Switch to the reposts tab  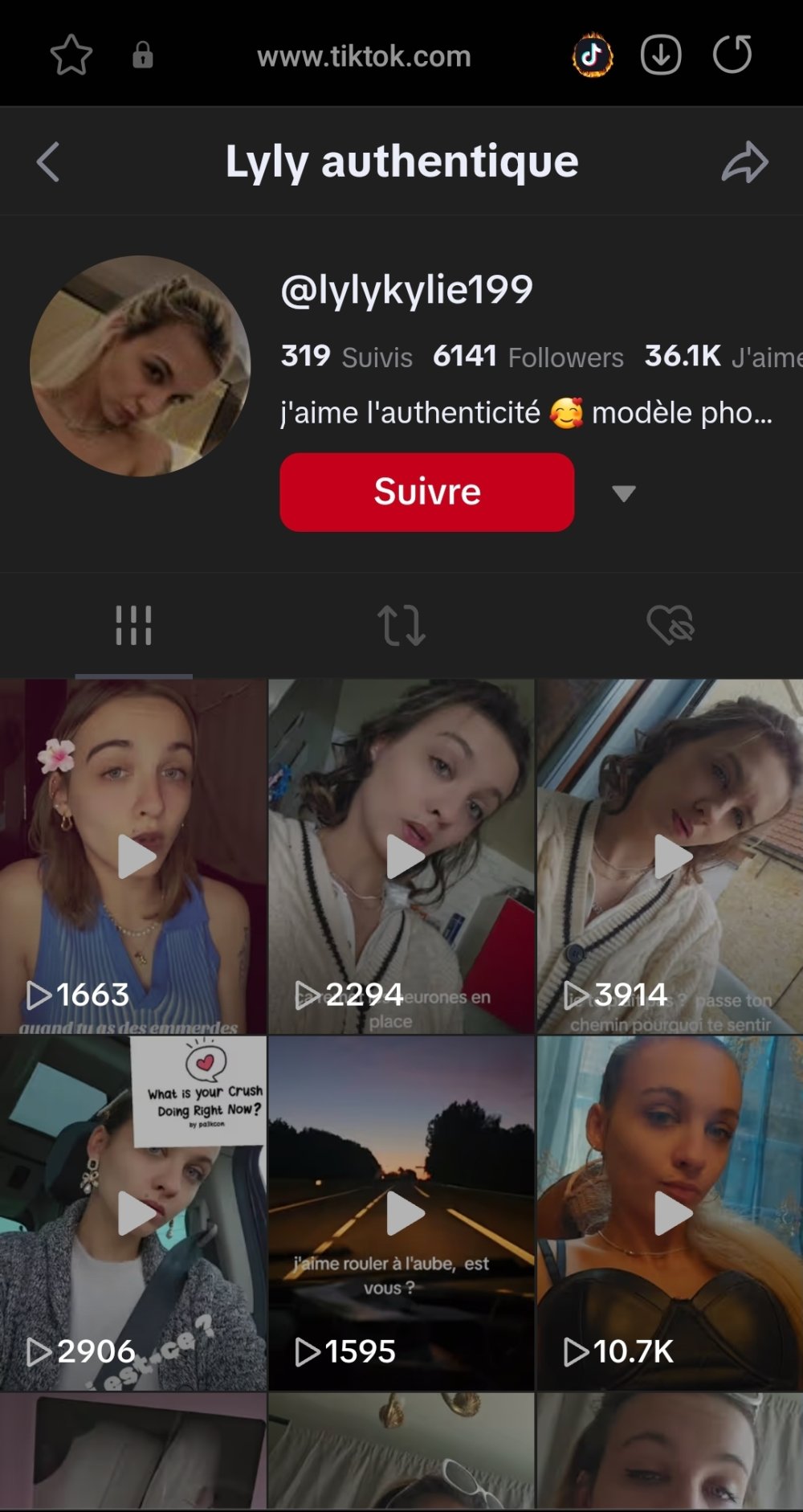click(401, 625)
